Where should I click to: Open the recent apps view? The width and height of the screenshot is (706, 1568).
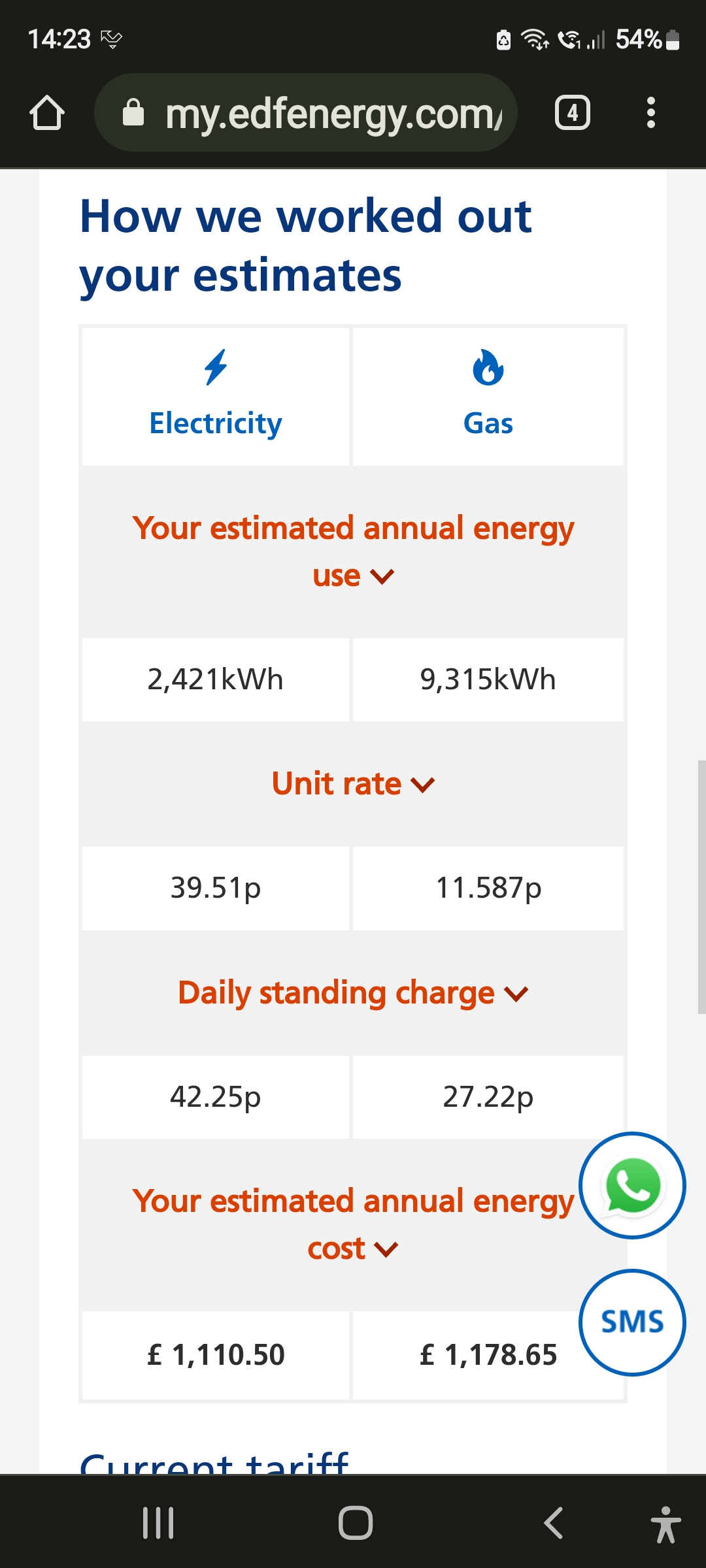(158, 1523)
